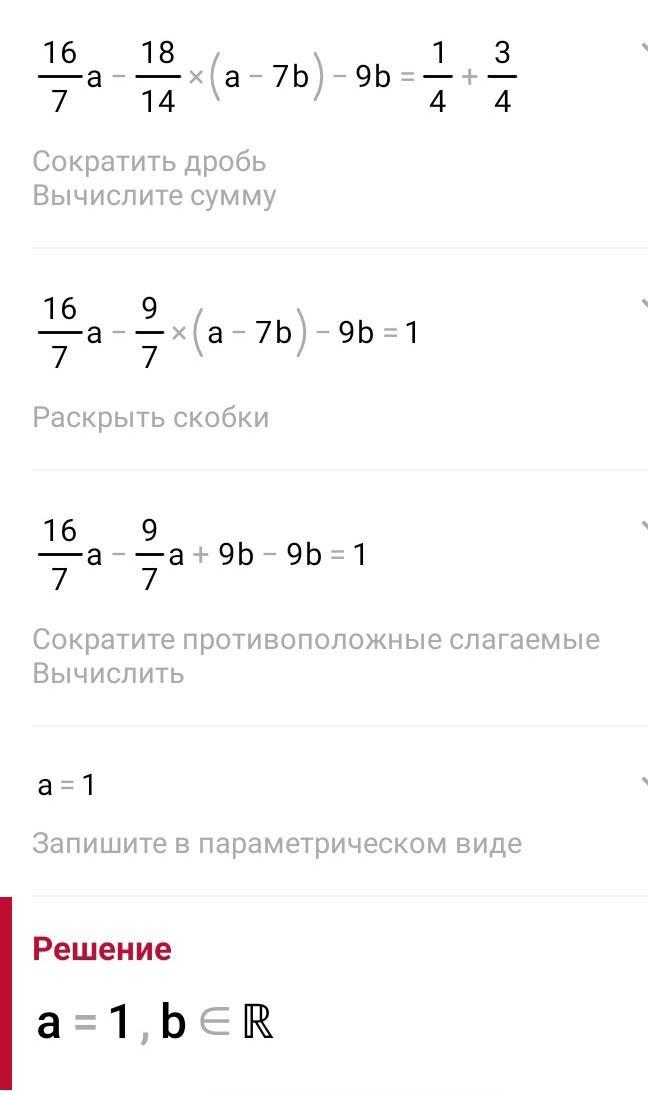Expand the "Раскрыть скобки" step
The image size is (648, 1095).
(x=642, y=302)
